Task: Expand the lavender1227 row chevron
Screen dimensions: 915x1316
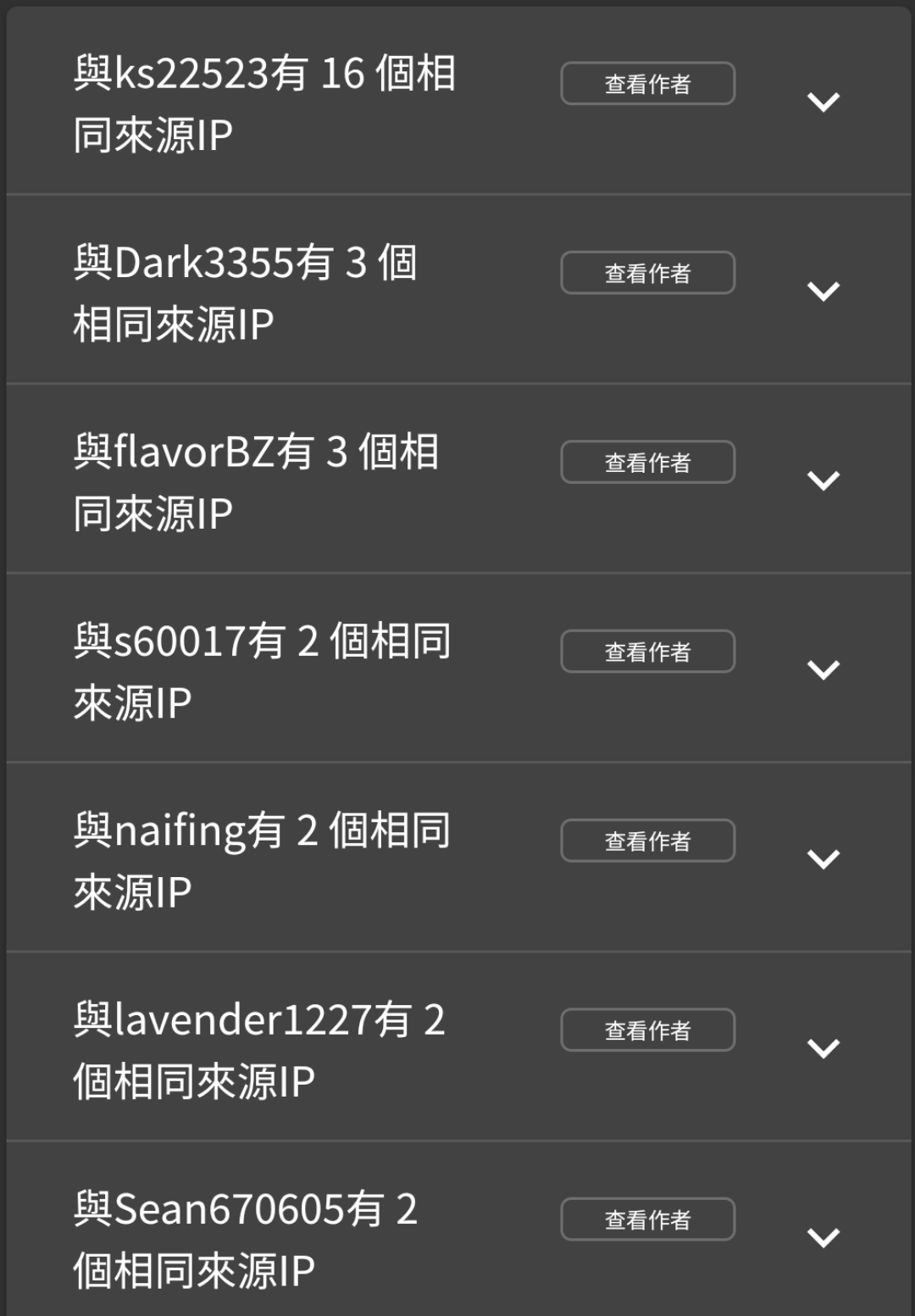Action: pyautogui.click(x=823, y=1048)
